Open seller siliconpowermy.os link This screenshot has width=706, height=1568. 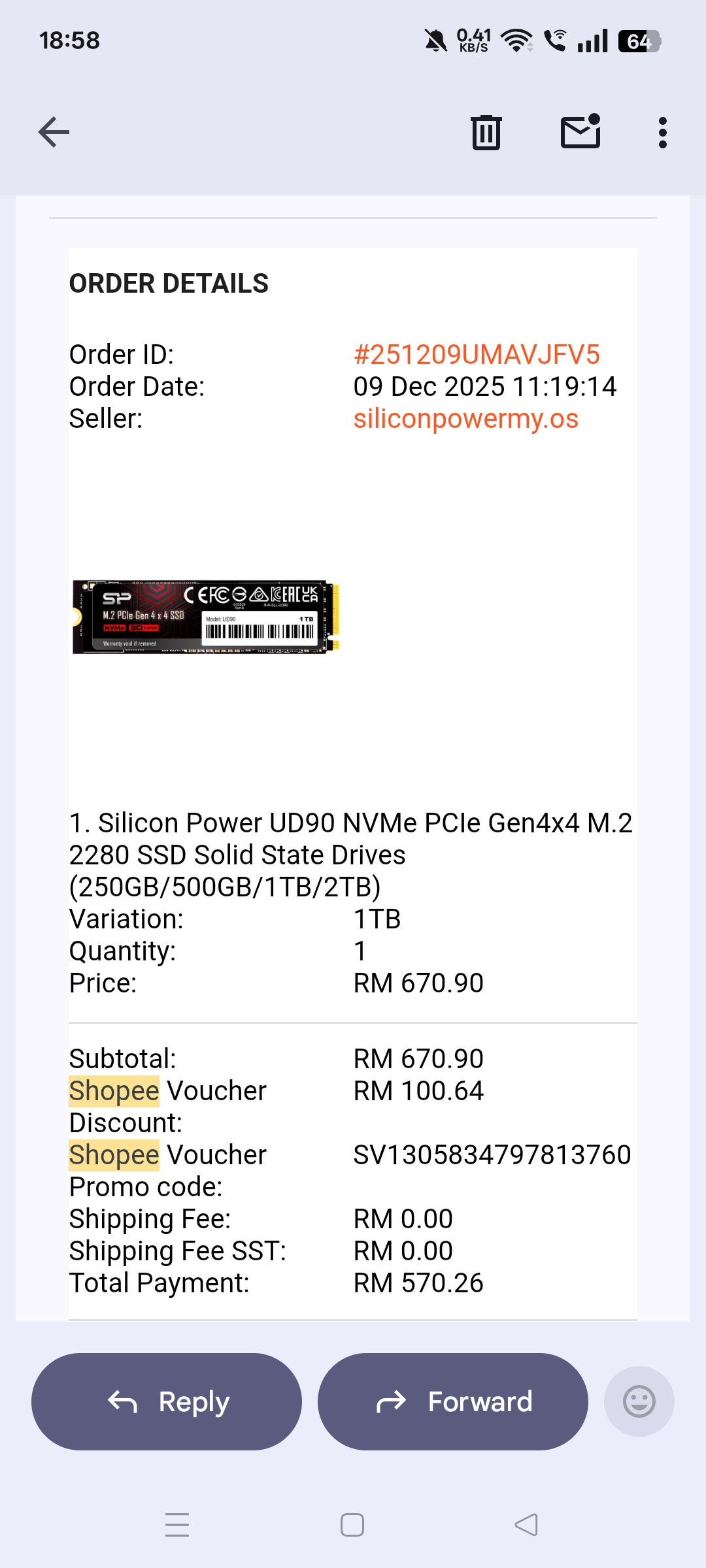pyautogui.click(x=465, y=419)
